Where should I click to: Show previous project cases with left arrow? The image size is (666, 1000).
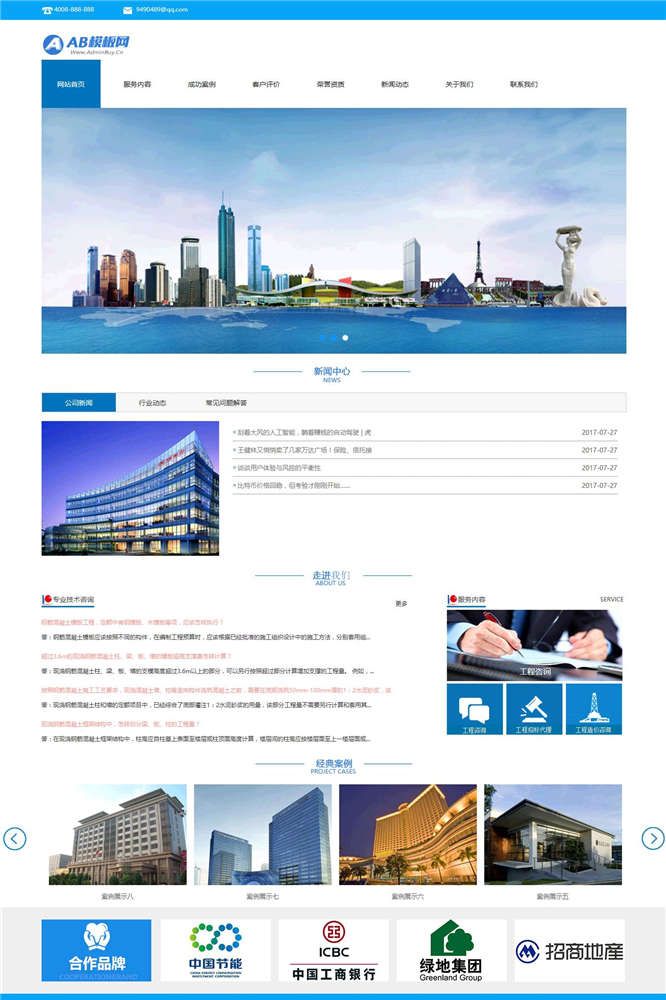[x=14, y=838]
